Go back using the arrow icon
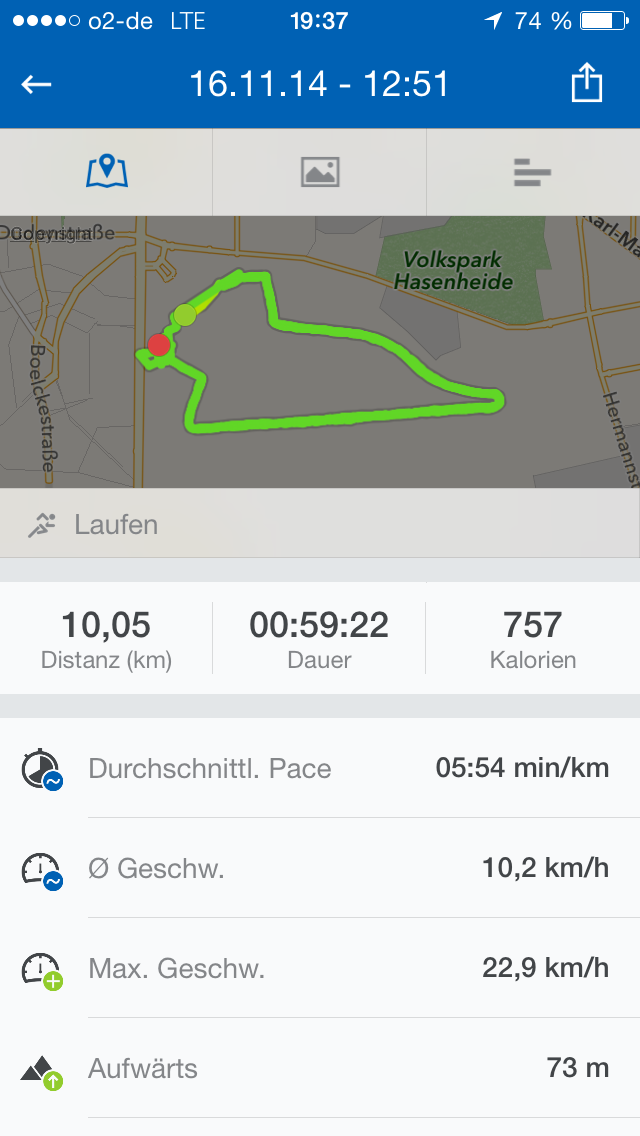 pyautogui.click(x=37, y=84)
